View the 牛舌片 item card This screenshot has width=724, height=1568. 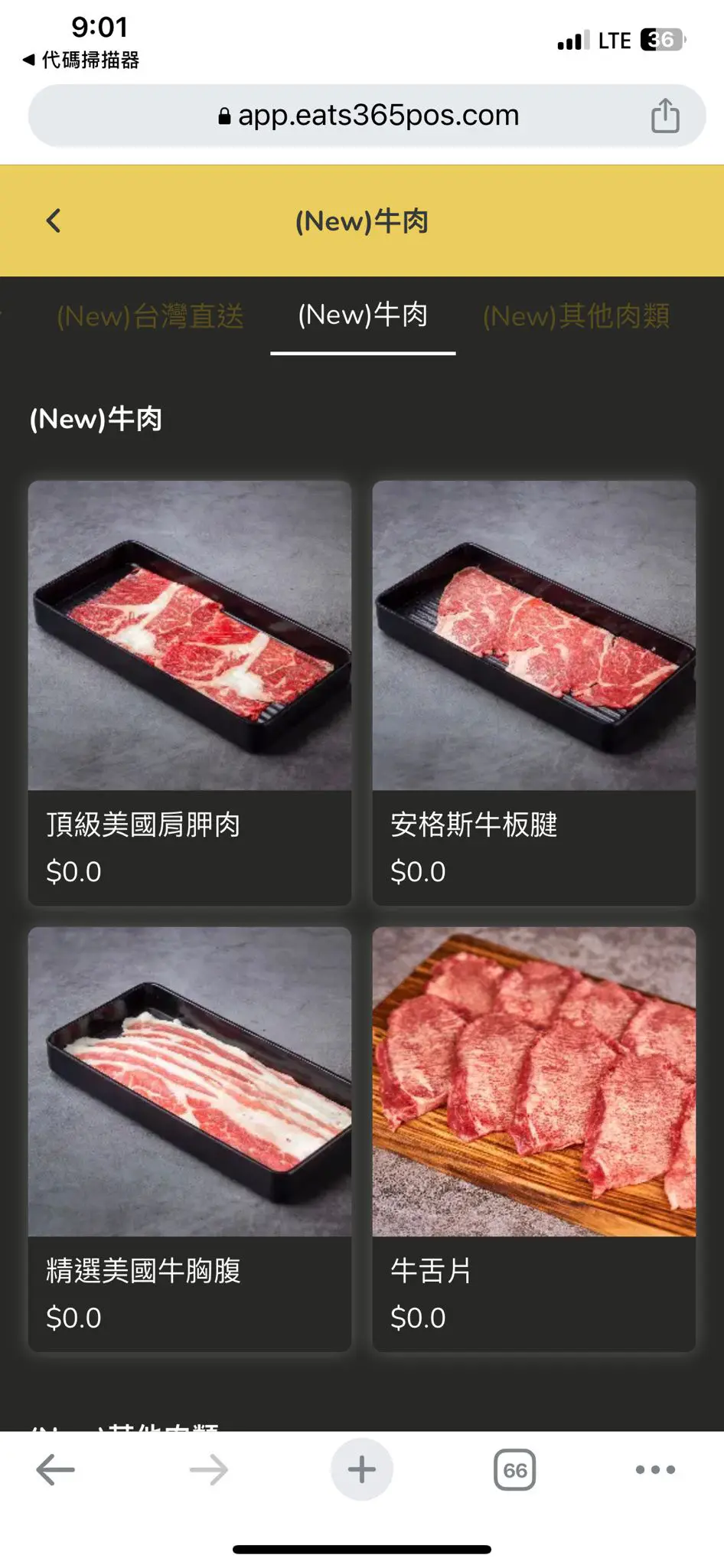(533, 1138)
